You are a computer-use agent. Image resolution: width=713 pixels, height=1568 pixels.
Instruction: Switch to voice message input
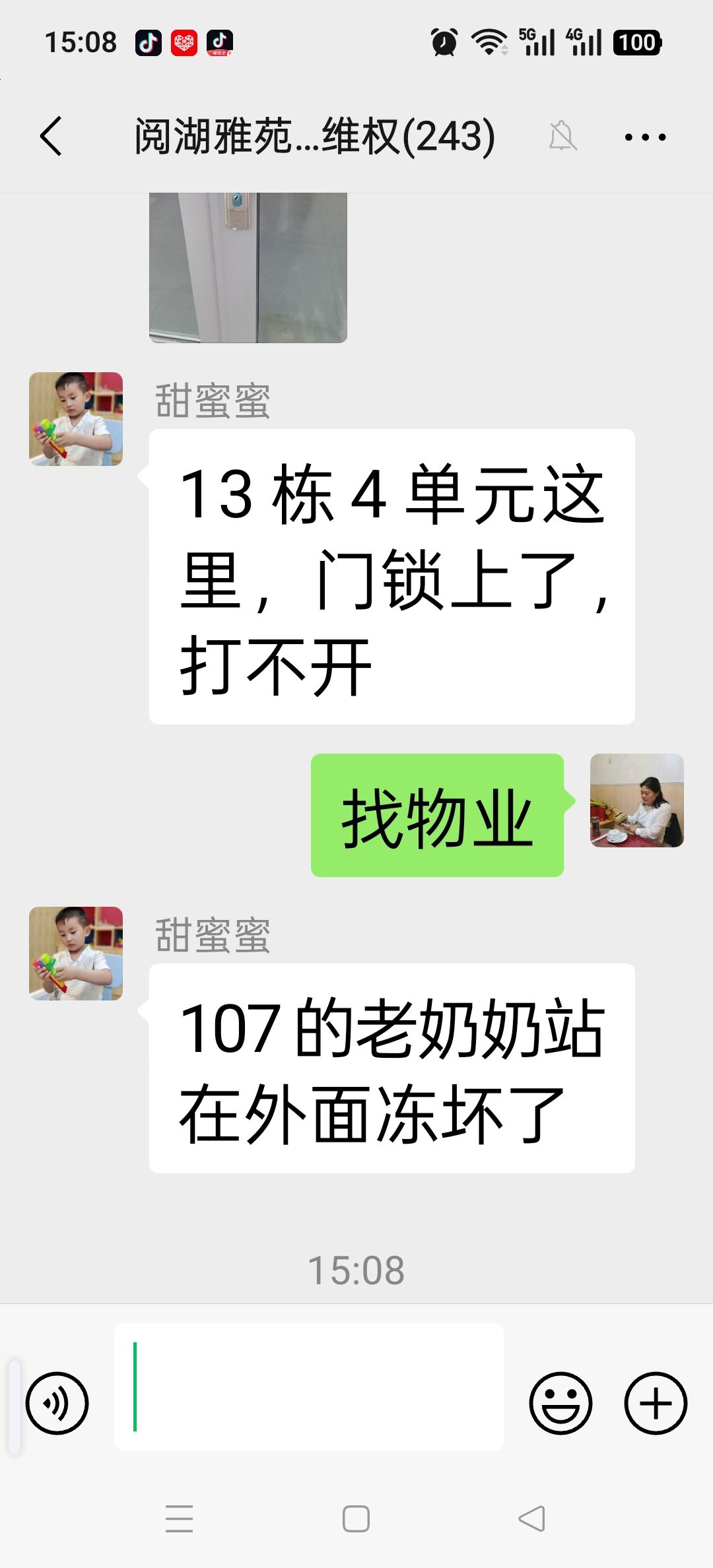(57, 1403)
